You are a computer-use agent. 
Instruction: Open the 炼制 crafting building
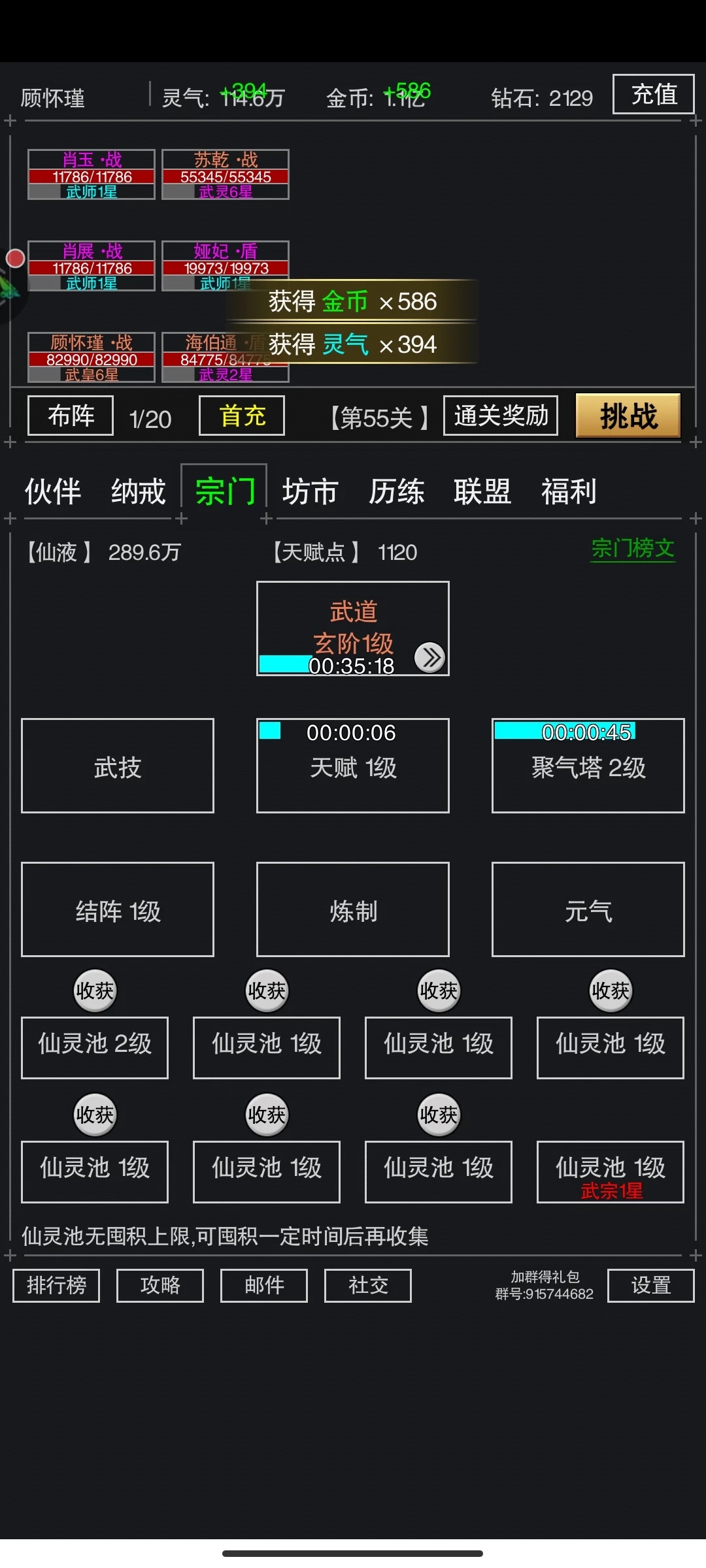click(353, 910)
